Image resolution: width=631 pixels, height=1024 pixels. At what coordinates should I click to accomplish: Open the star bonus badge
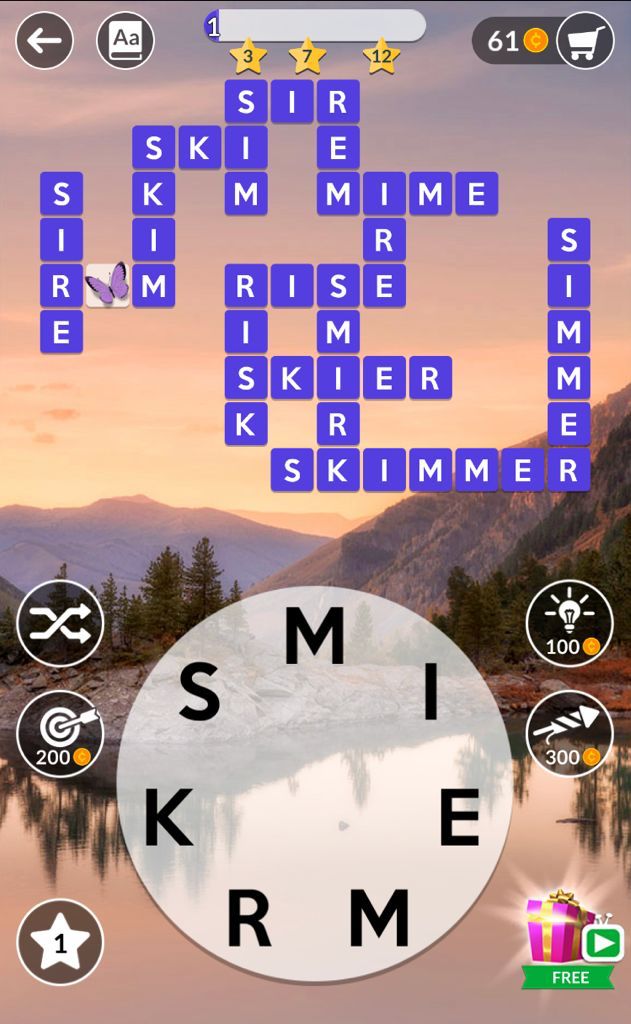[x=60, y=942]
